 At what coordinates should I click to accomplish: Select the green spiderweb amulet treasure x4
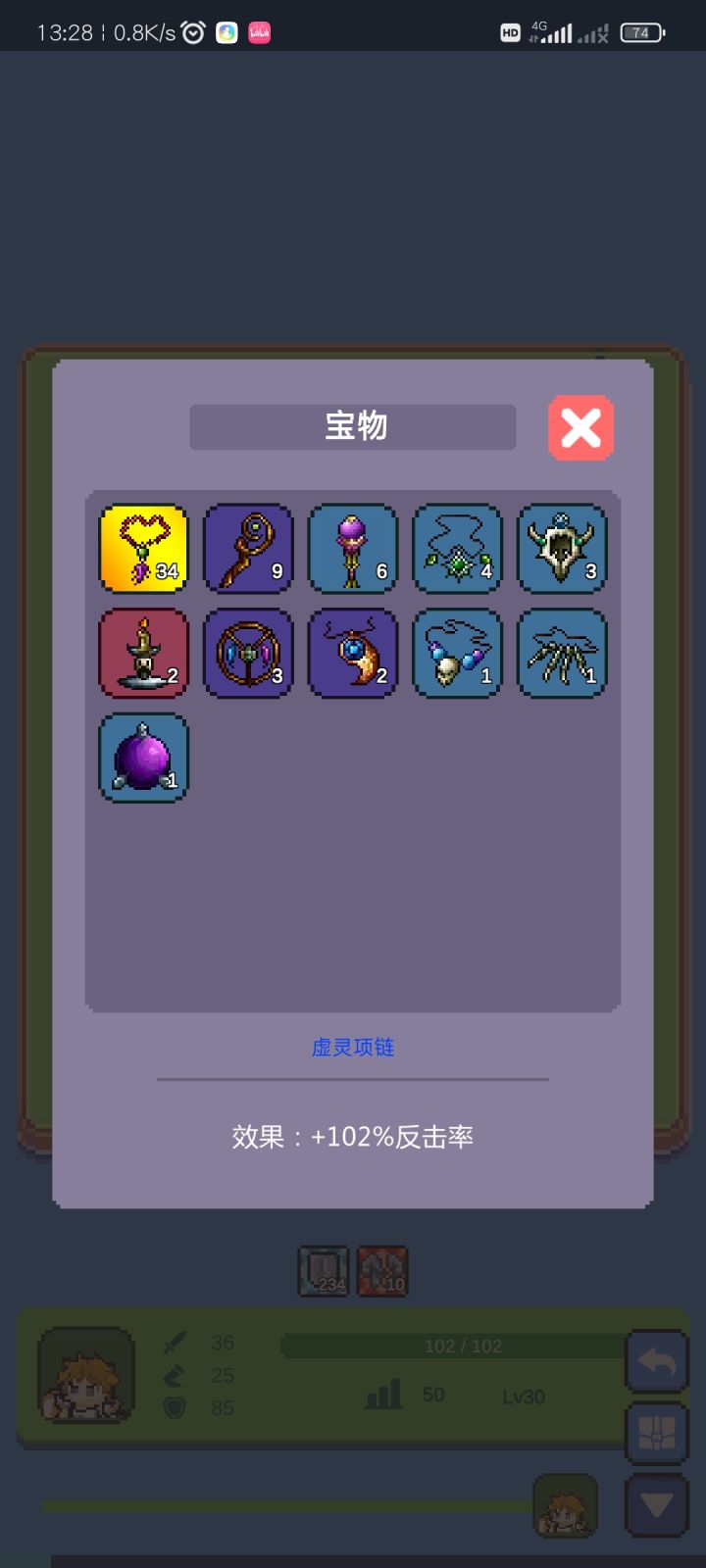pyautogui.click(x=457, y=549)
